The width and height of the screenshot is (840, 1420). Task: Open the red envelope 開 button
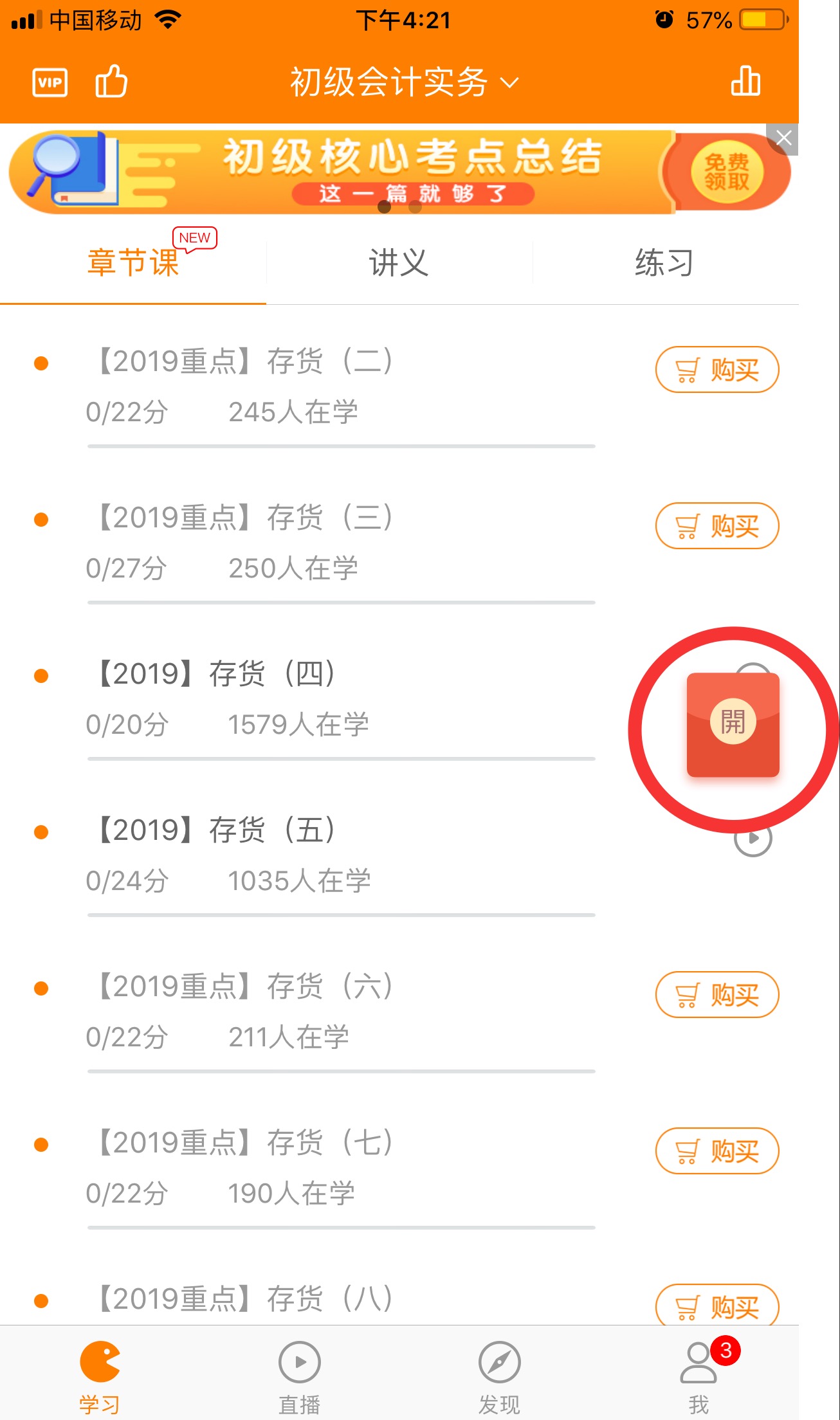(x=733, y=723)
